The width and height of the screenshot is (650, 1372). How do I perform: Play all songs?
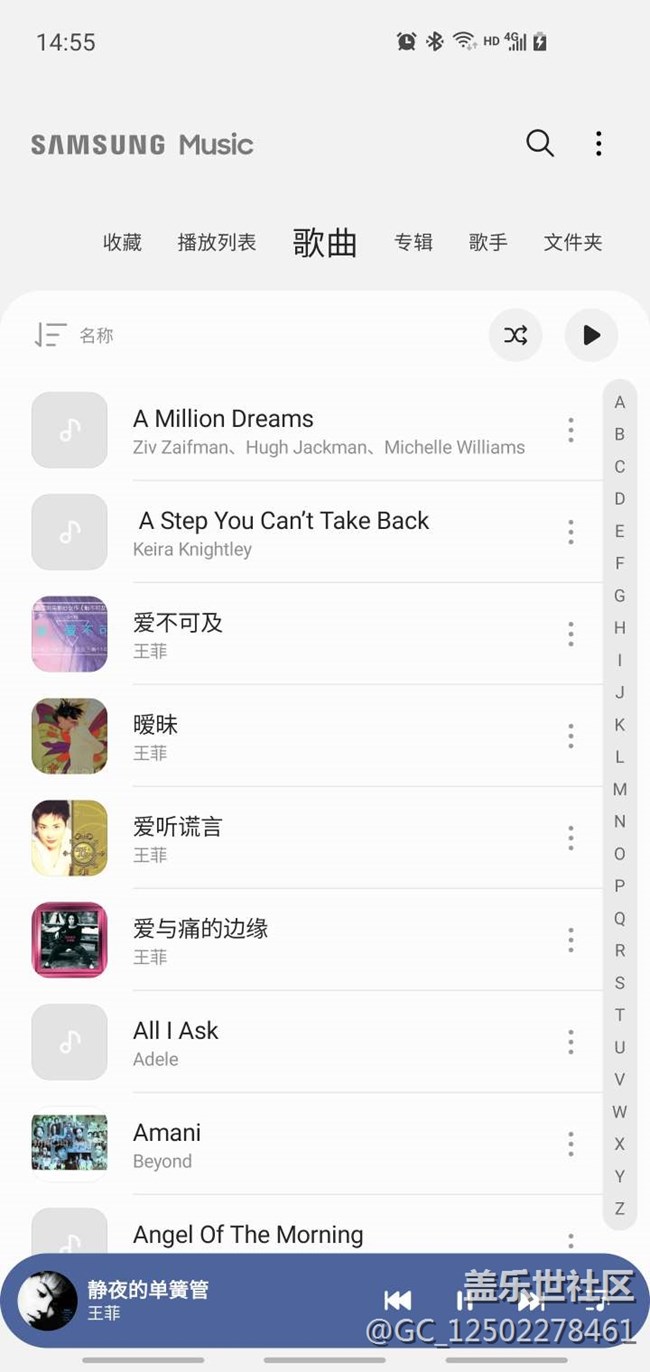(591, 335)
